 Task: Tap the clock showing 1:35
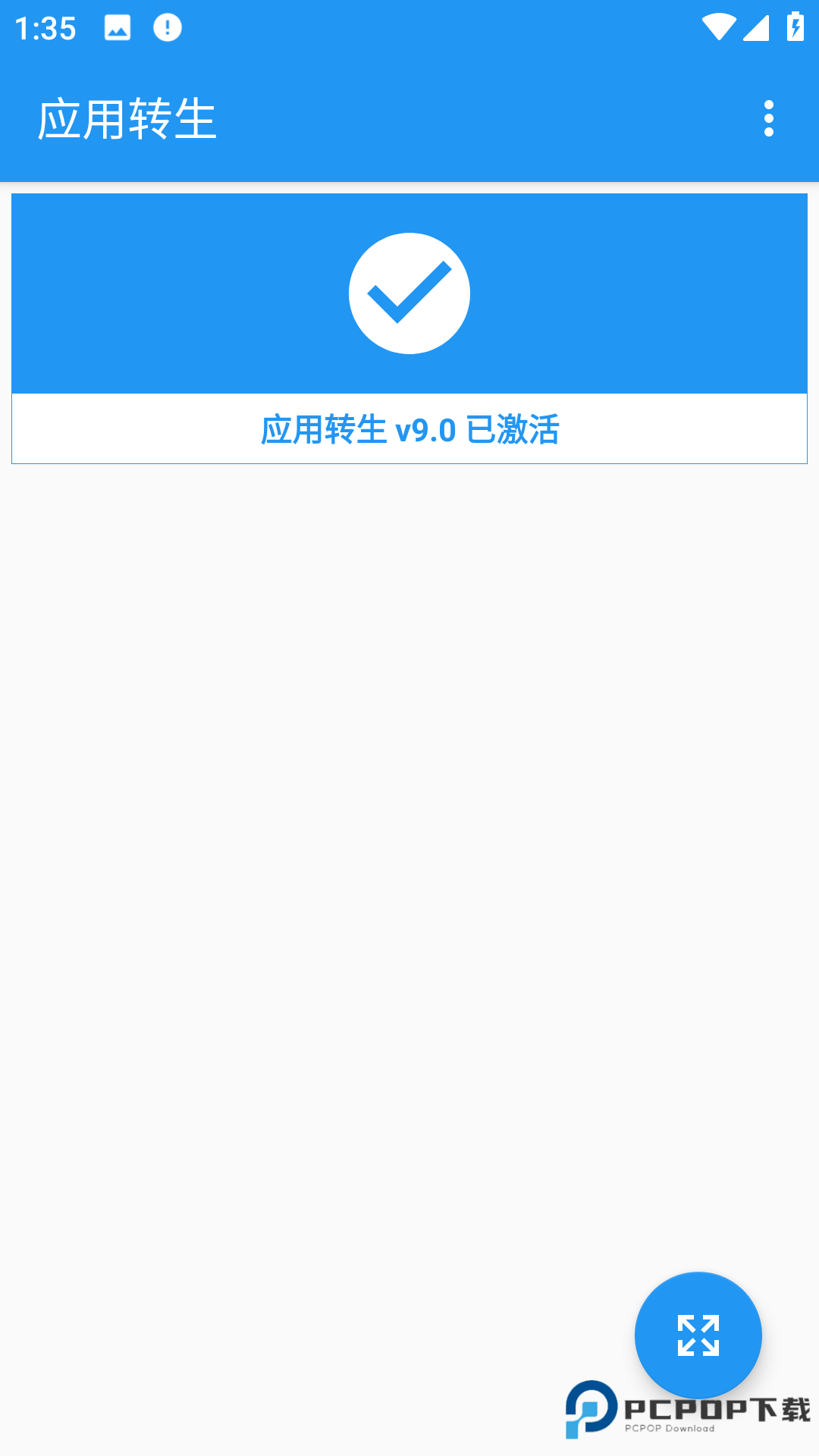(x=45, y=29)
